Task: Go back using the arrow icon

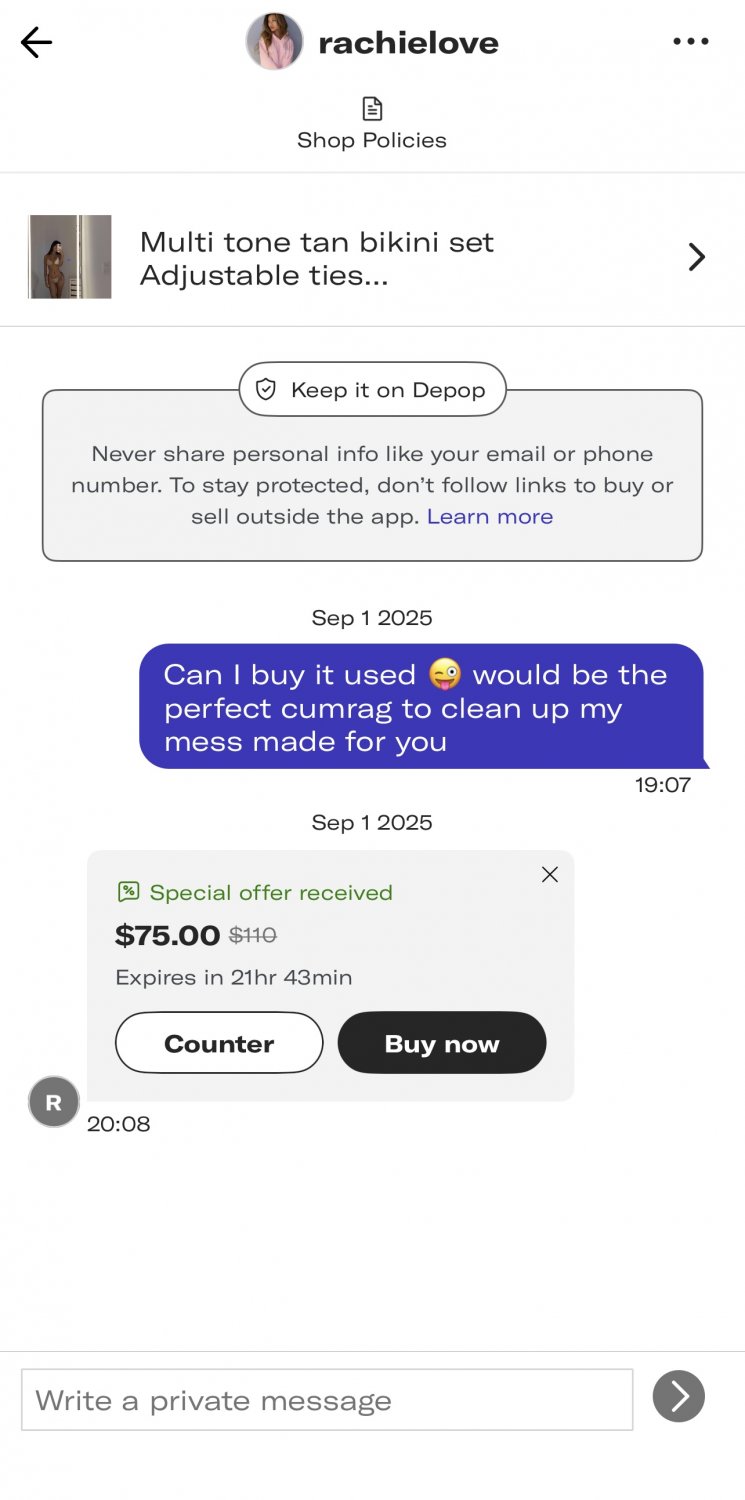Action: pyautogui.click(x=36, y=42)
